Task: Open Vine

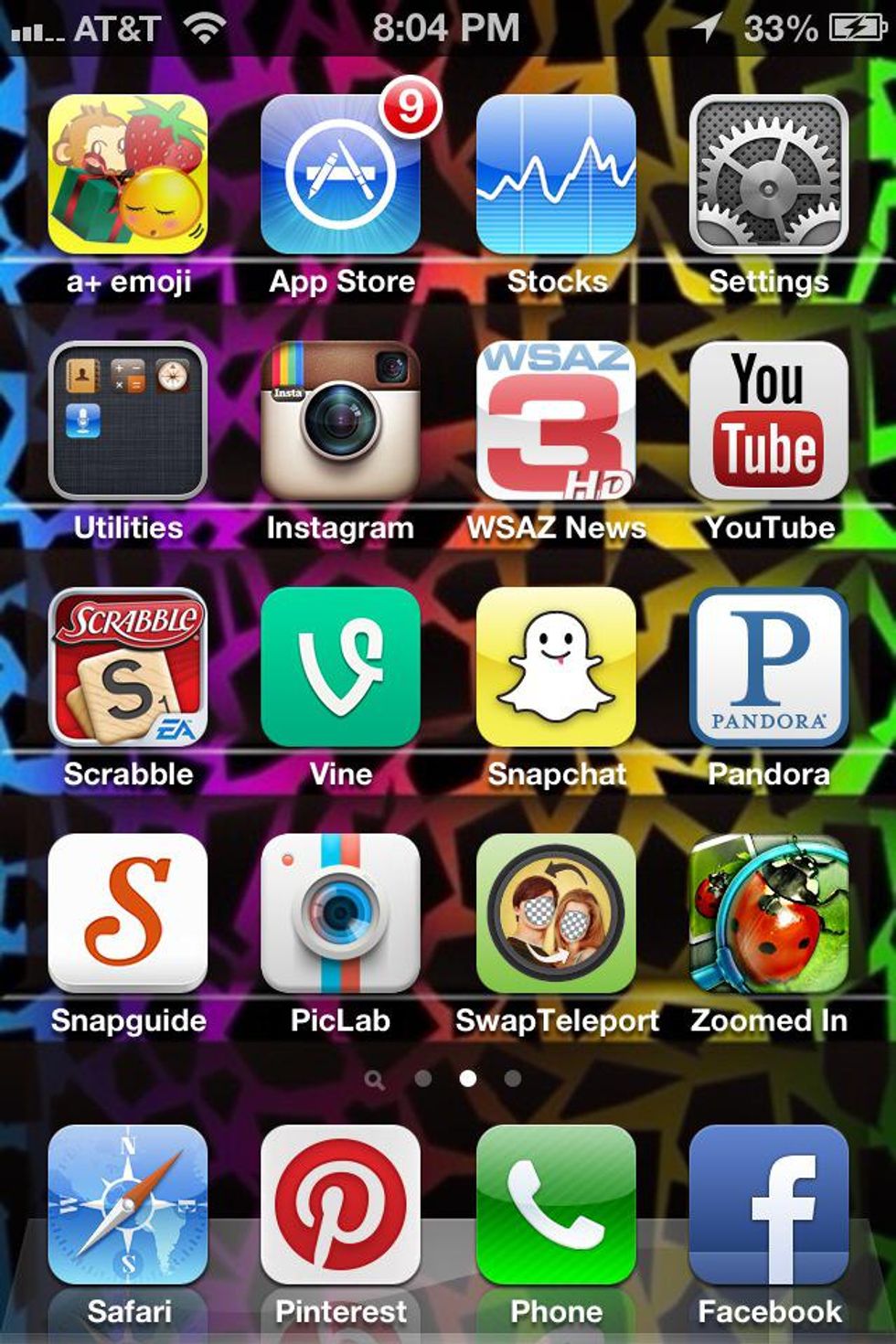Action: point(340,667)
